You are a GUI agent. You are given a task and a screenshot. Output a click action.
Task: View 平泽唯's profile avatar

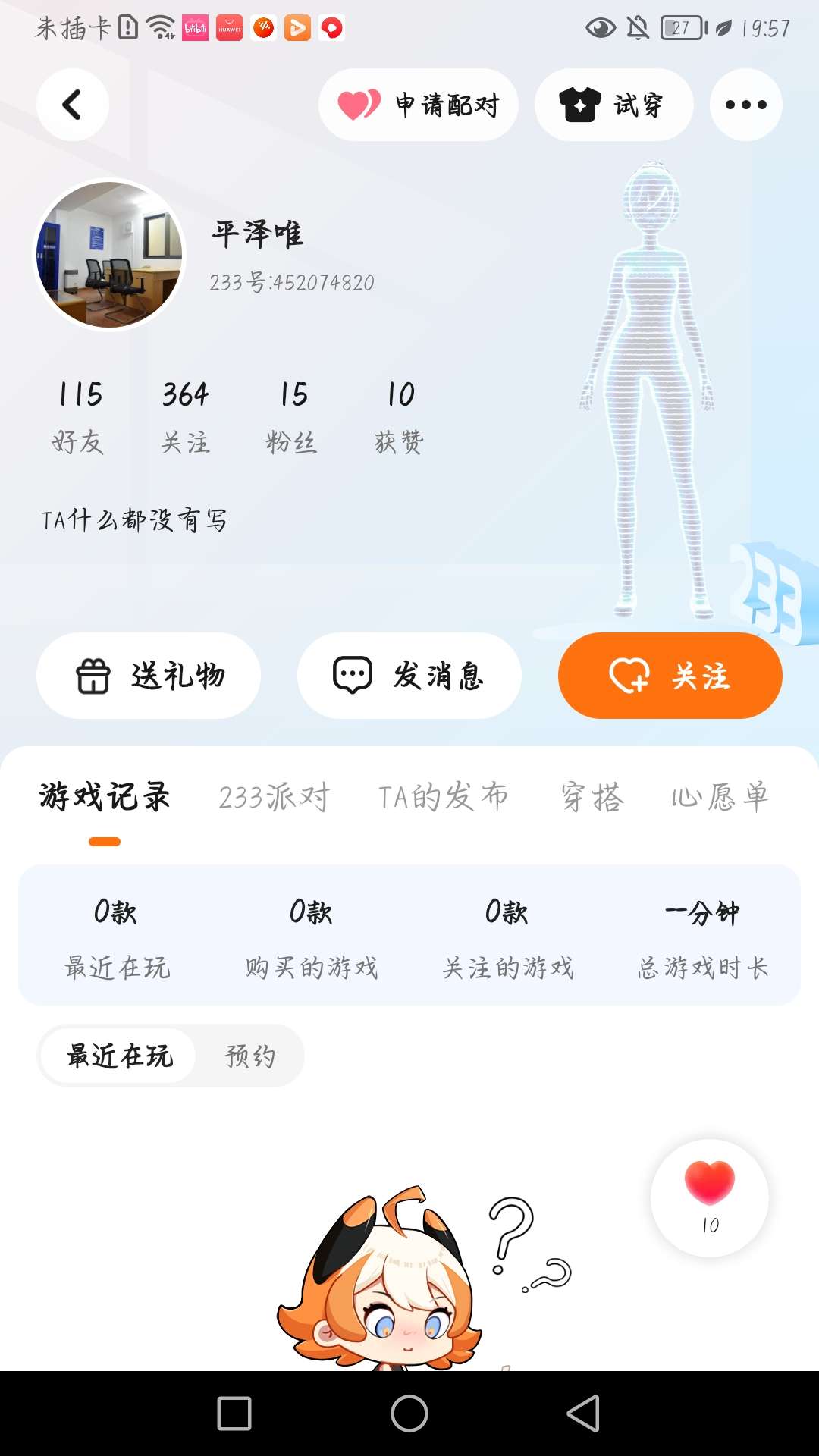(111, 254)
